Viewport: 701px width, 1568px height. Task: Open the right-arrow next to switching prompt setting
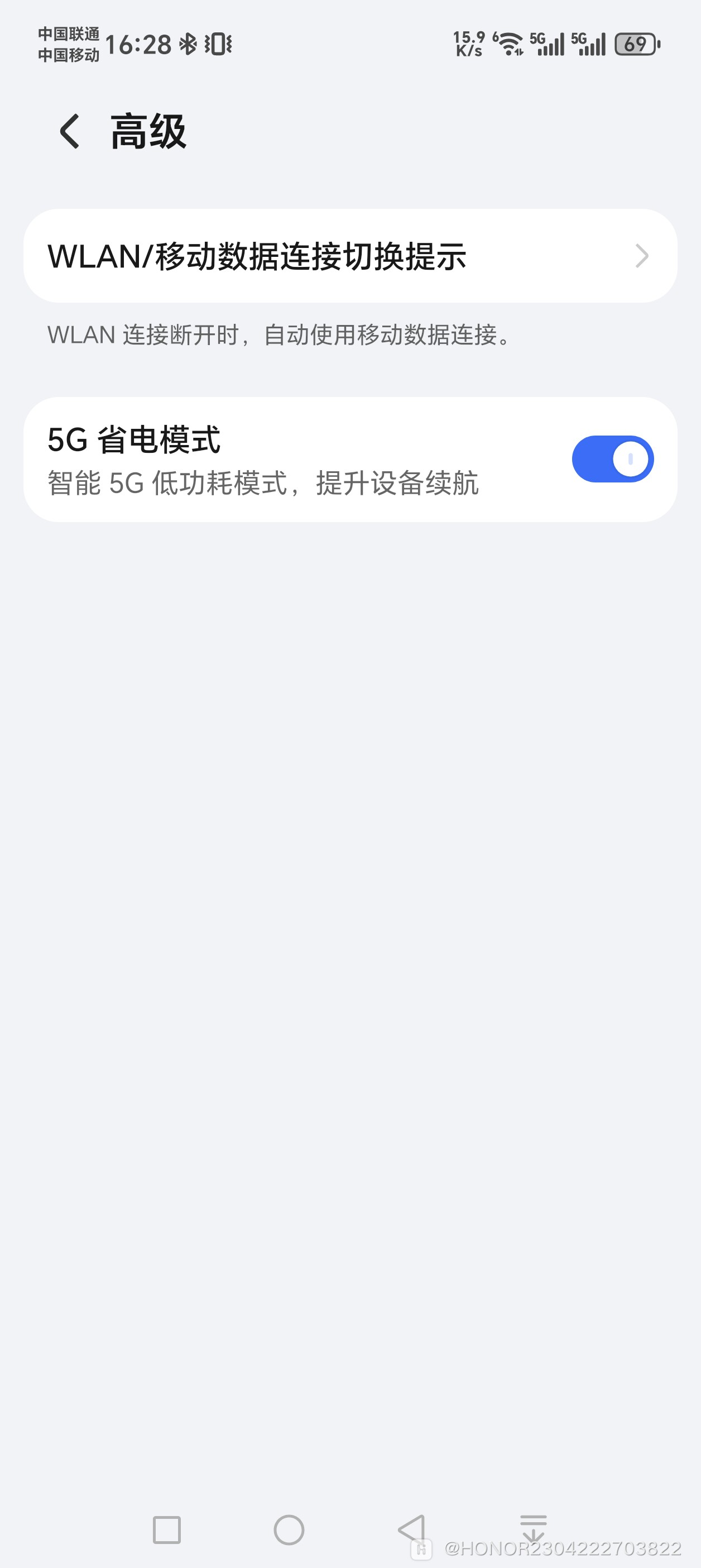click(642, 256)
